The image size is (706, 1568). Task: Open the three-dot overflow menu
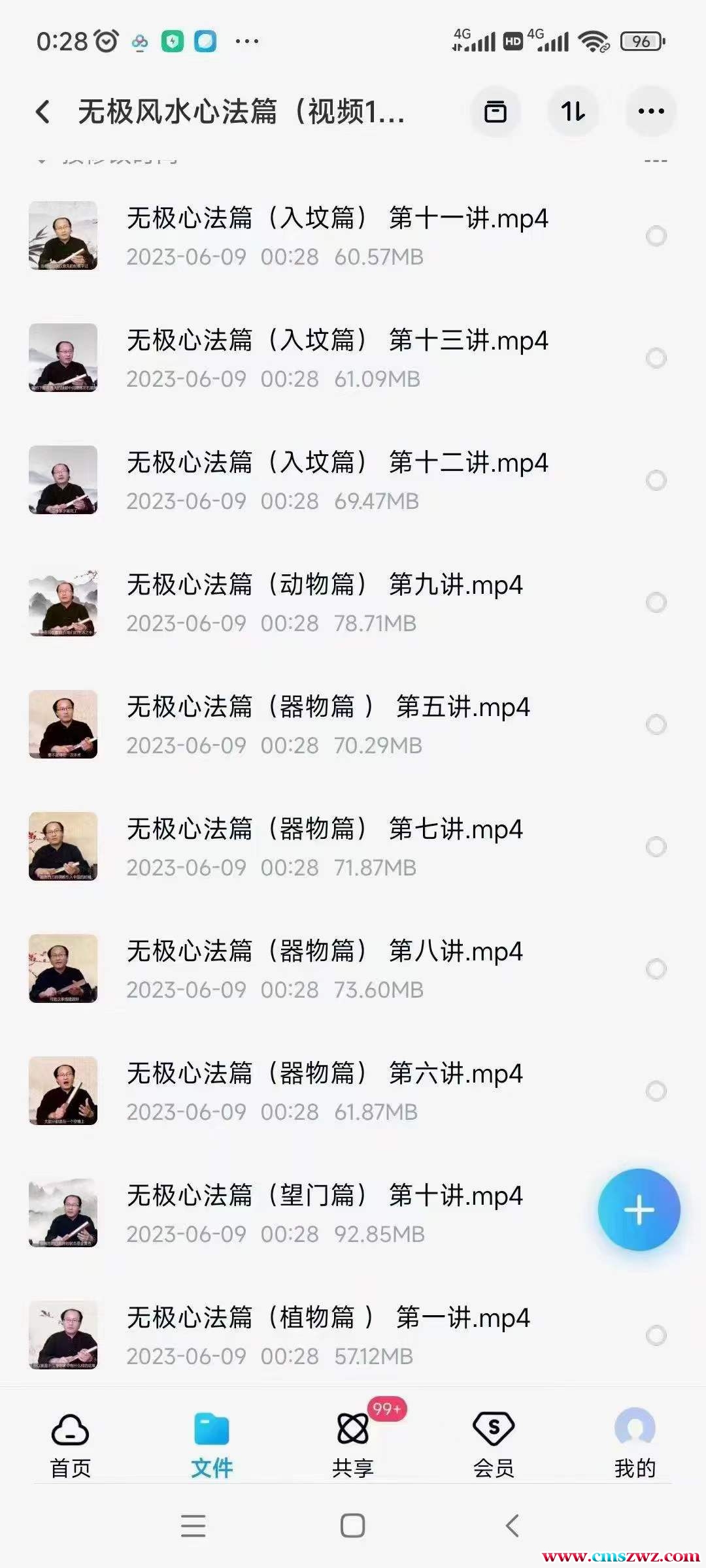pyautogui.click(x=650, y=112)
